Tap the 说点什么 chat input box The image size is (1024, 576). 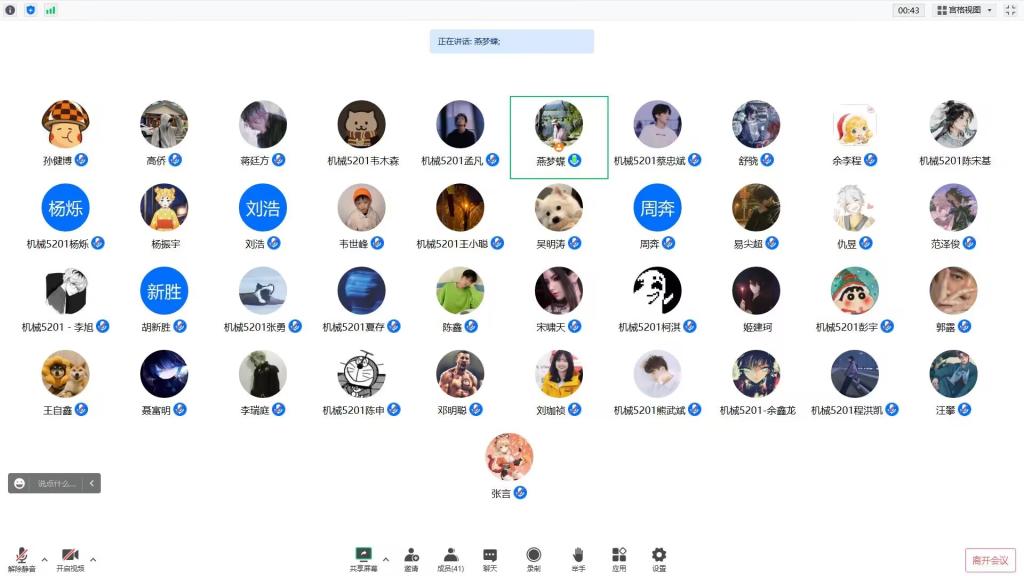[x=58, y=483]
